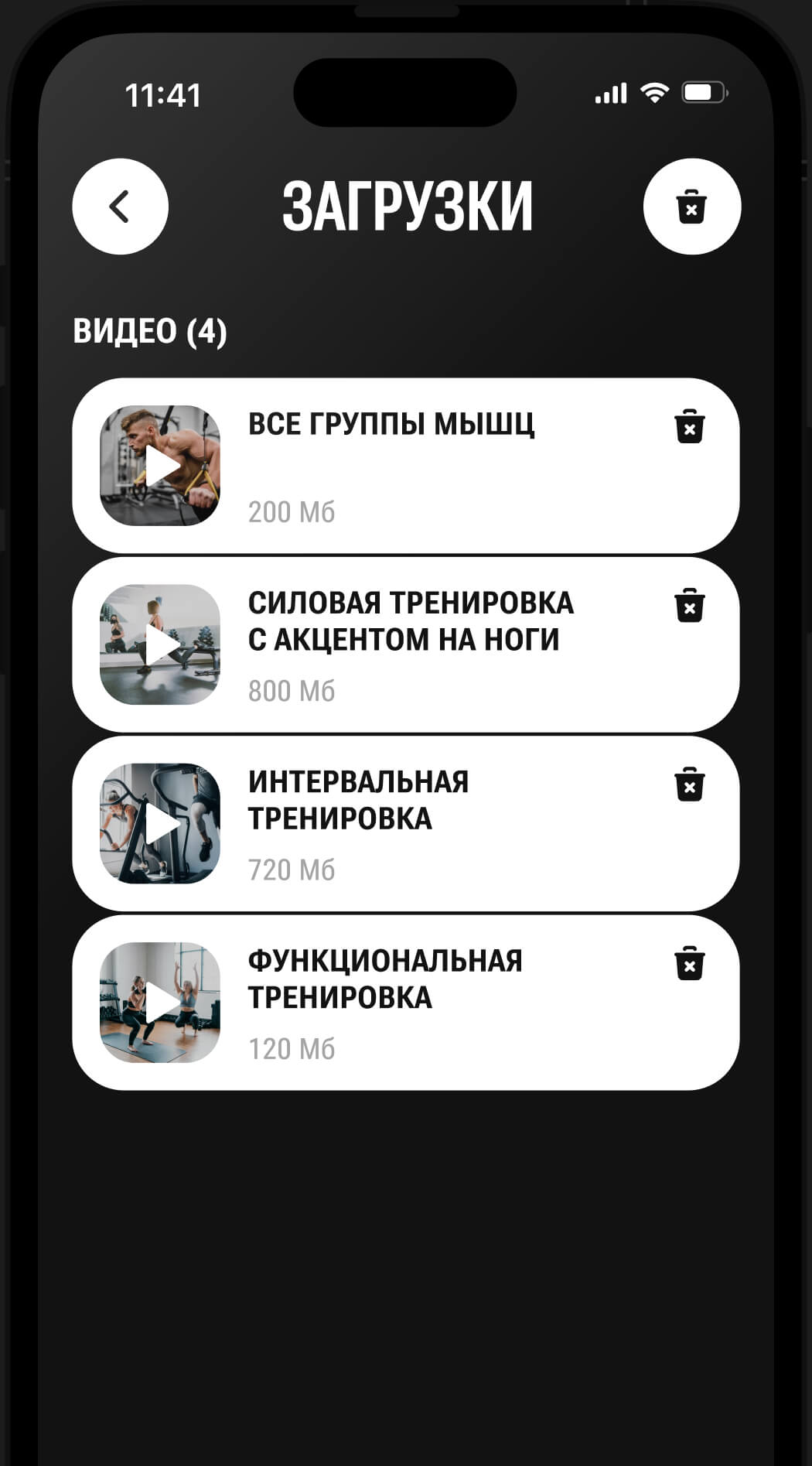The width and height of the screenshot is (812, 1466).
Task: Remove the "ФУНКЦИОНАЛЬНАЯ ТРЕНИРОВКА" video
Action: [x=689, y=964]
